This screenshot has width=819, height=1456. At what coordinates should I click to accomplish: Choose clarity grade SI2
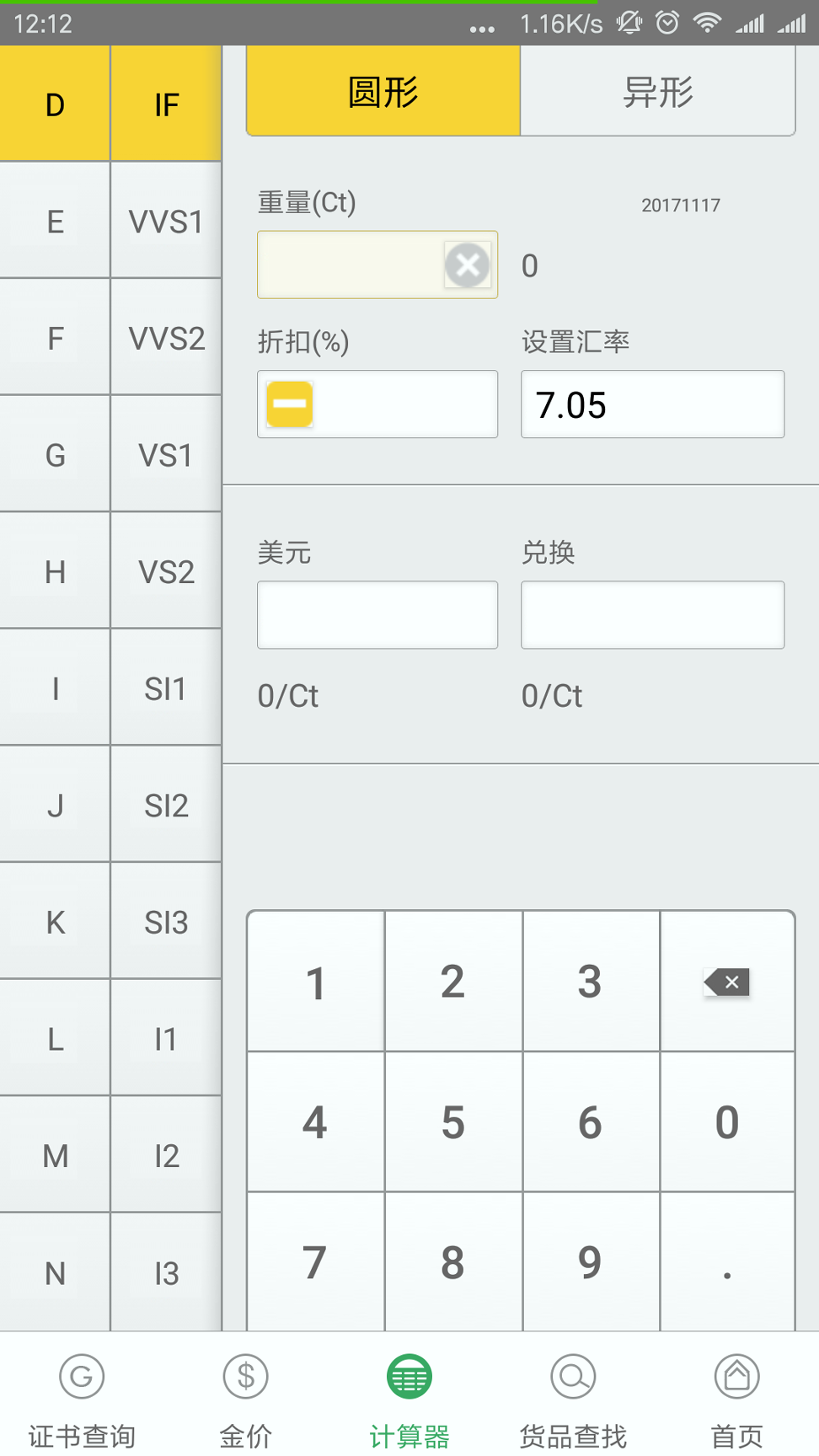166,805
